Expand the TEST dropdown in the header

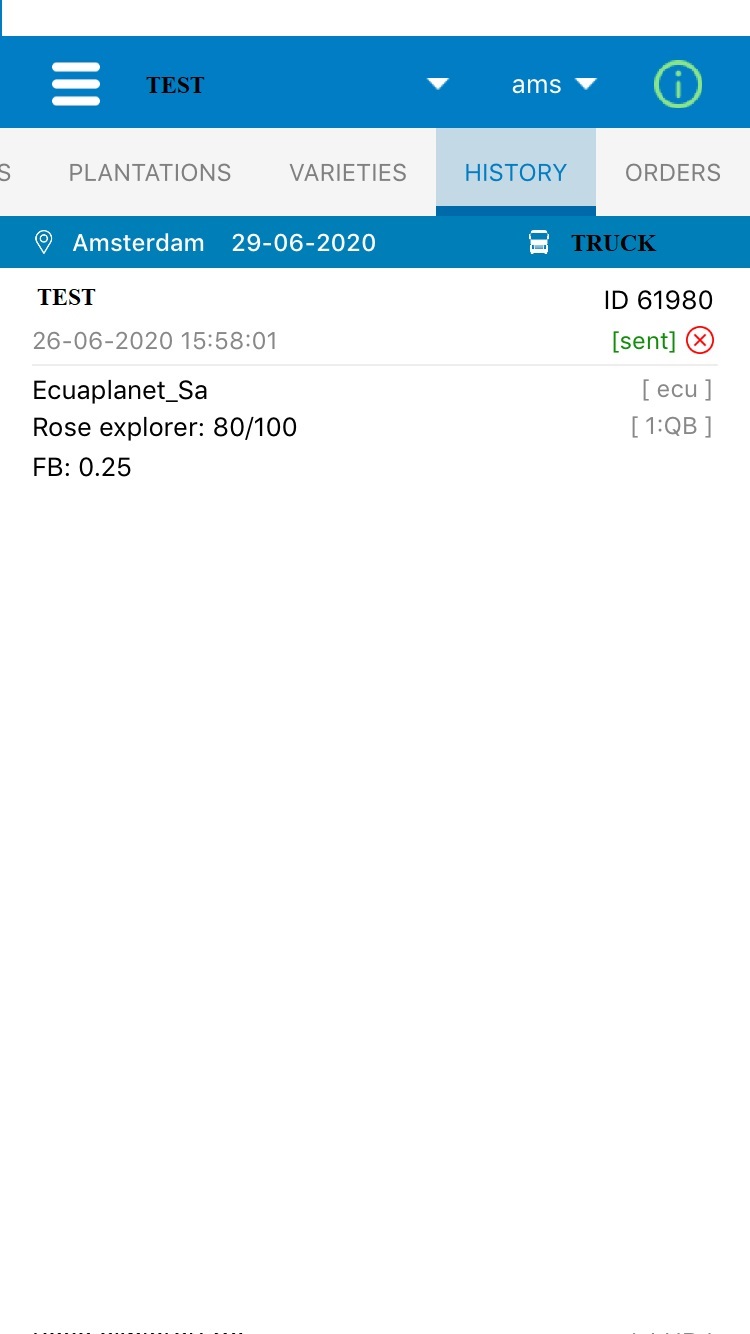[x=437, y=85]
